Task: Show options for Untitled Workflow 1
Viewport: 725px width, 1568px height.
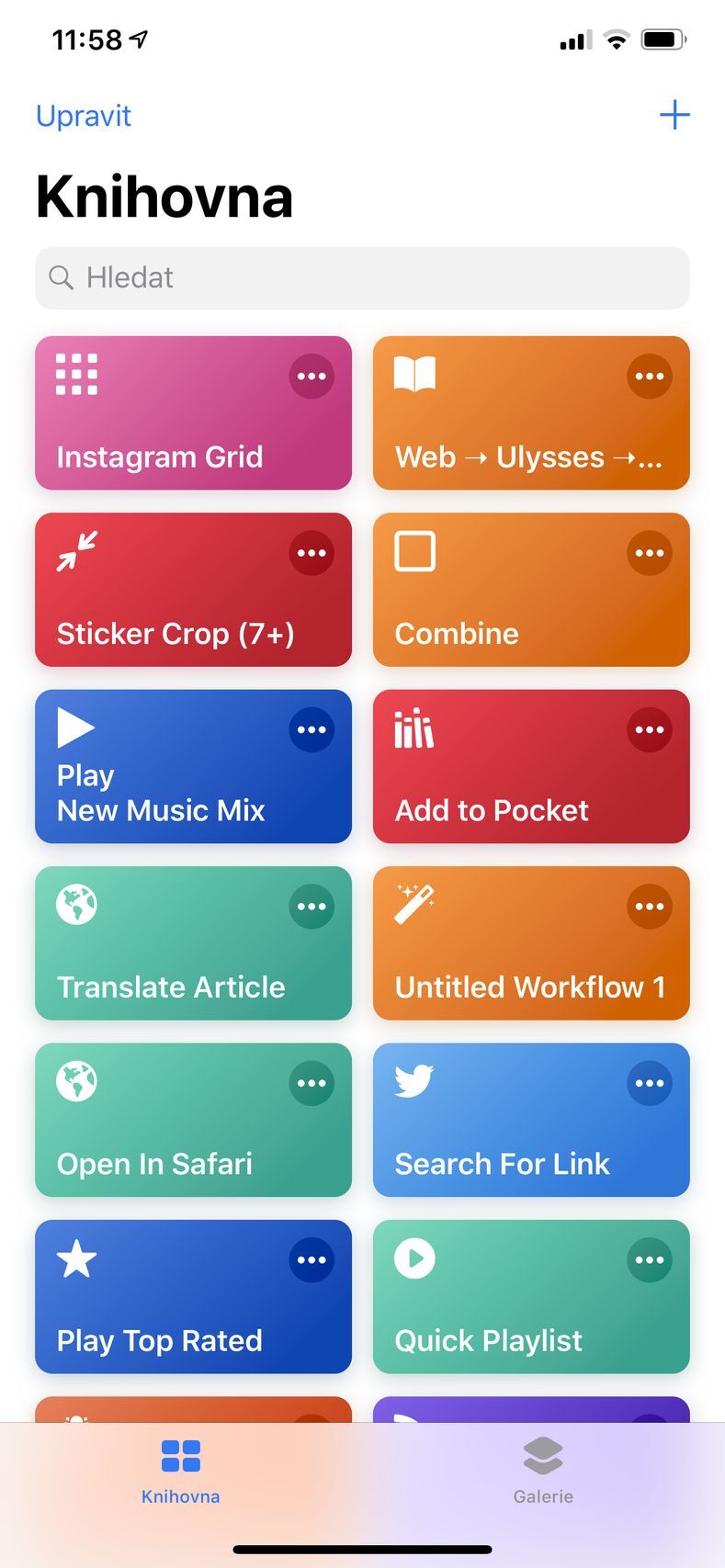Action: point(650,907)
